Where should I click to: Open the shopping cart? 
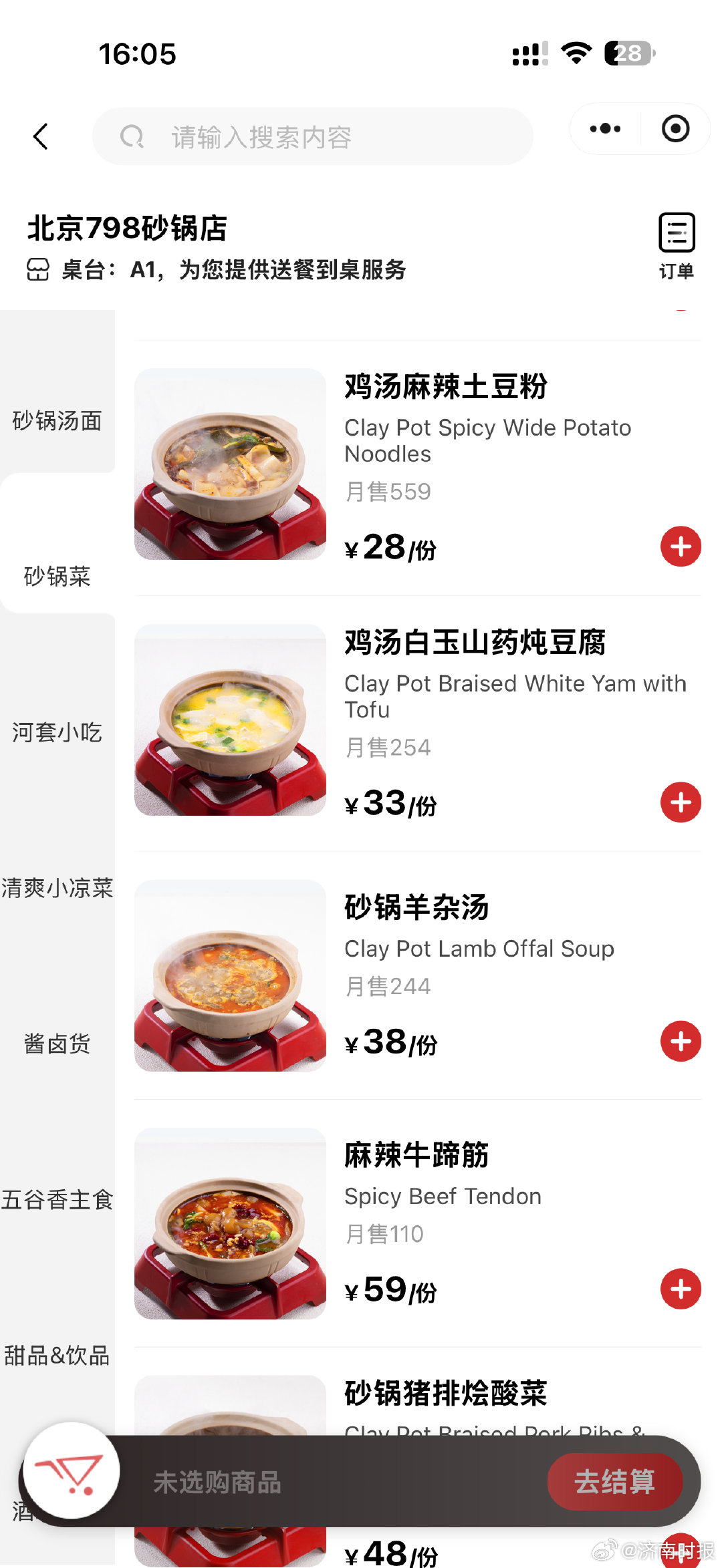pyautogui.click(x=72, y=1470)
